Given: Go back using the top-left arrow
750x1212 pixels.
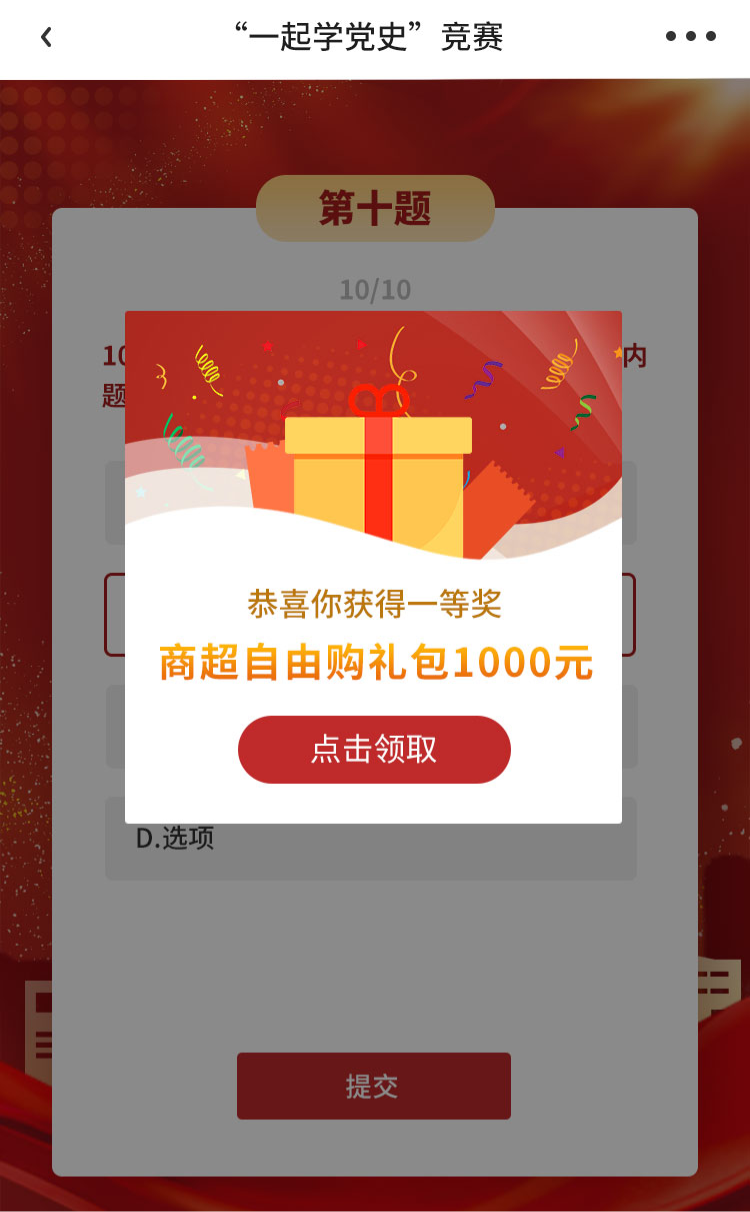Looking at the screenshot, I should pyautogui.click(x=46, y=37).
